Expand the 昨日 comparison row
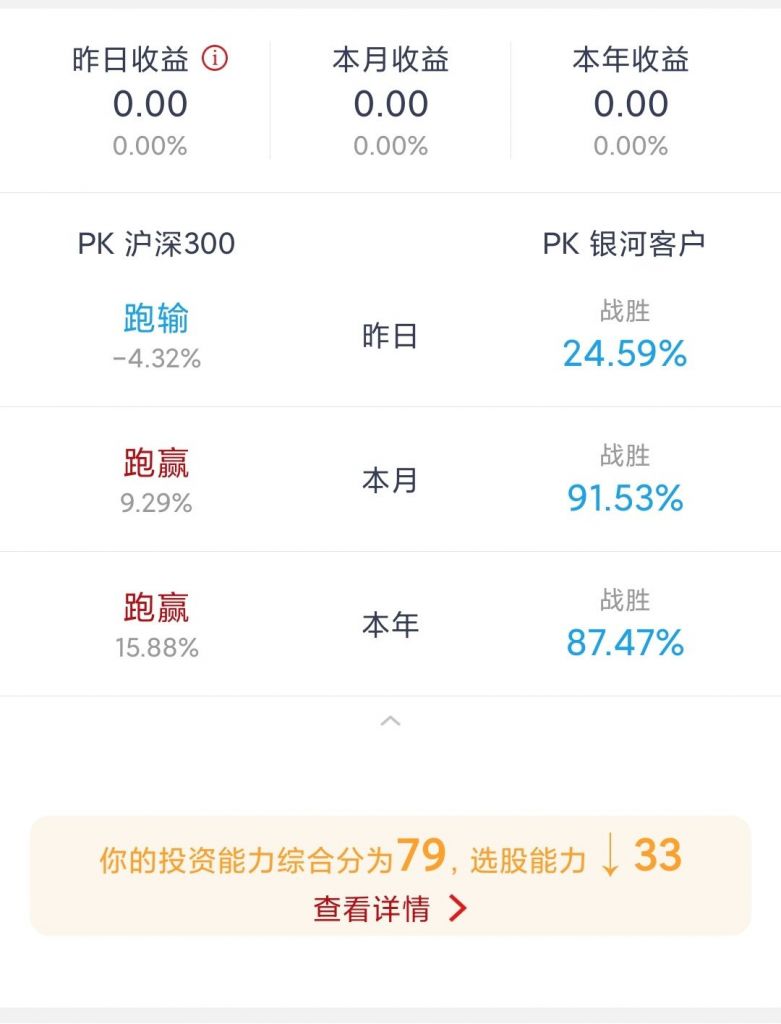The image size is (781, 1024). (x=390, y=335)
